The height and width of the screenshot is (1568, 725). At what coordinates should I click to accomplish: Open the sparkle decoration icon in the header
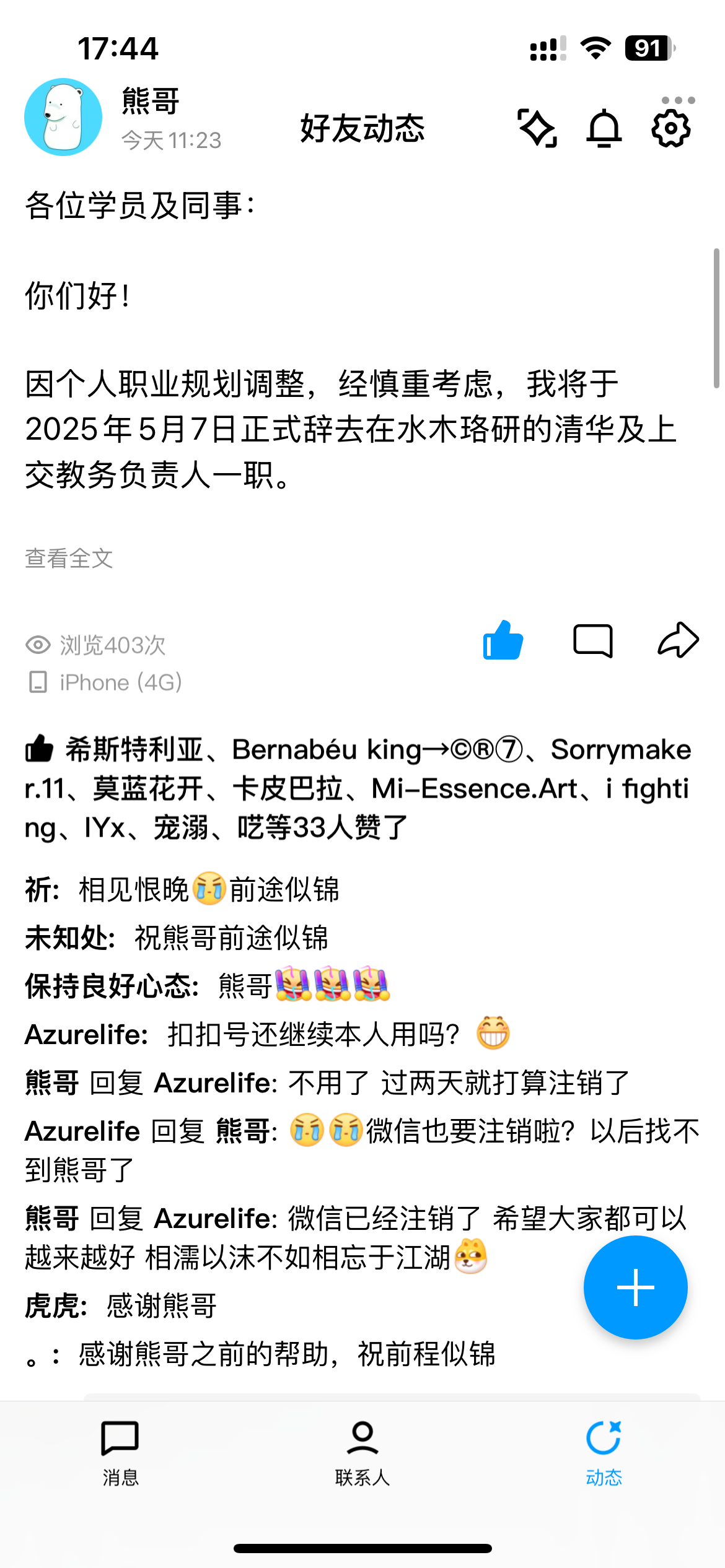pyautogui.click(x=537, y=128)
